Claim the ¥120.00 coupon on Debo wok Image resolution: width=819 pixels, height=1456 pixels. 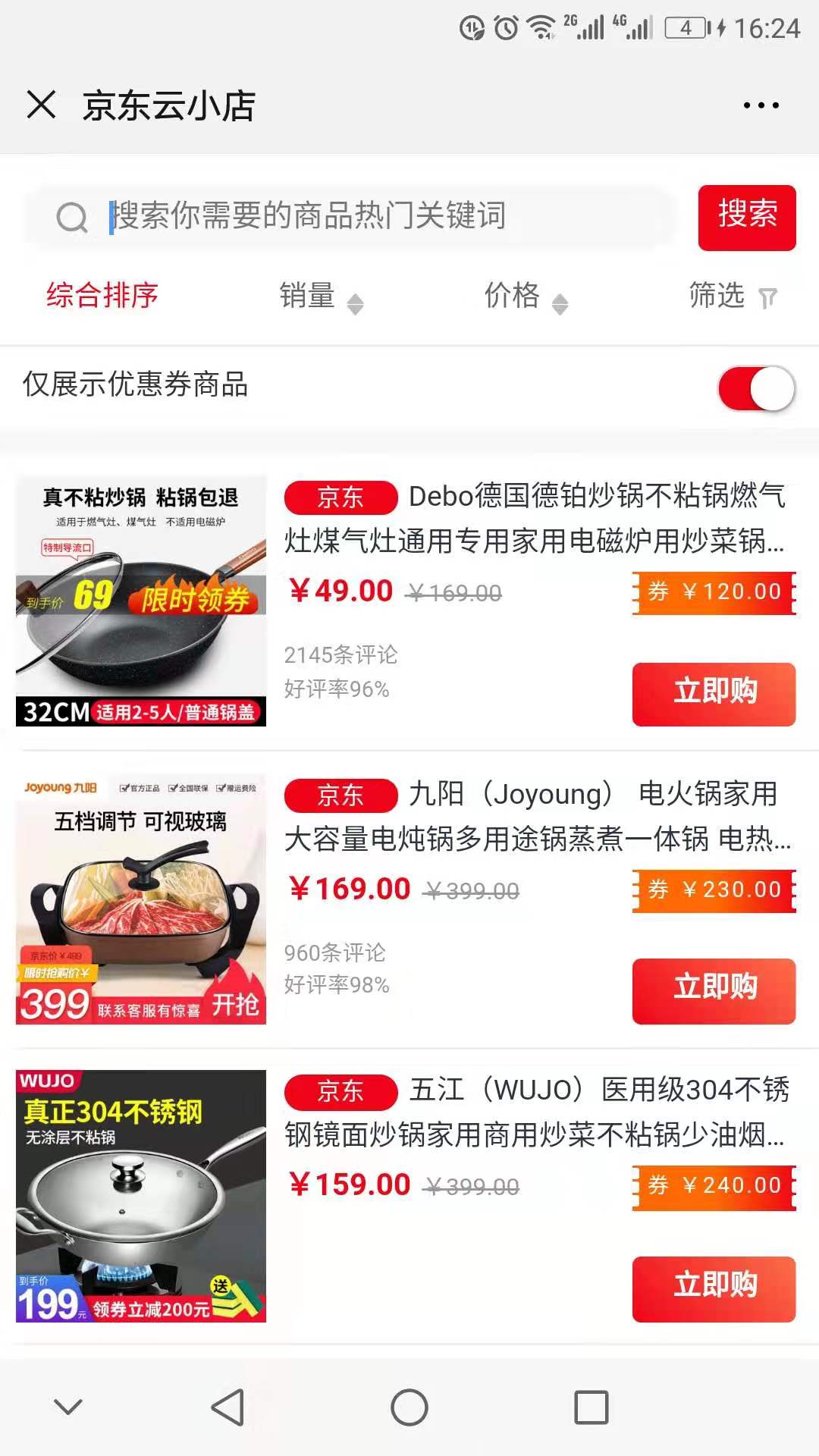[714, 592]
